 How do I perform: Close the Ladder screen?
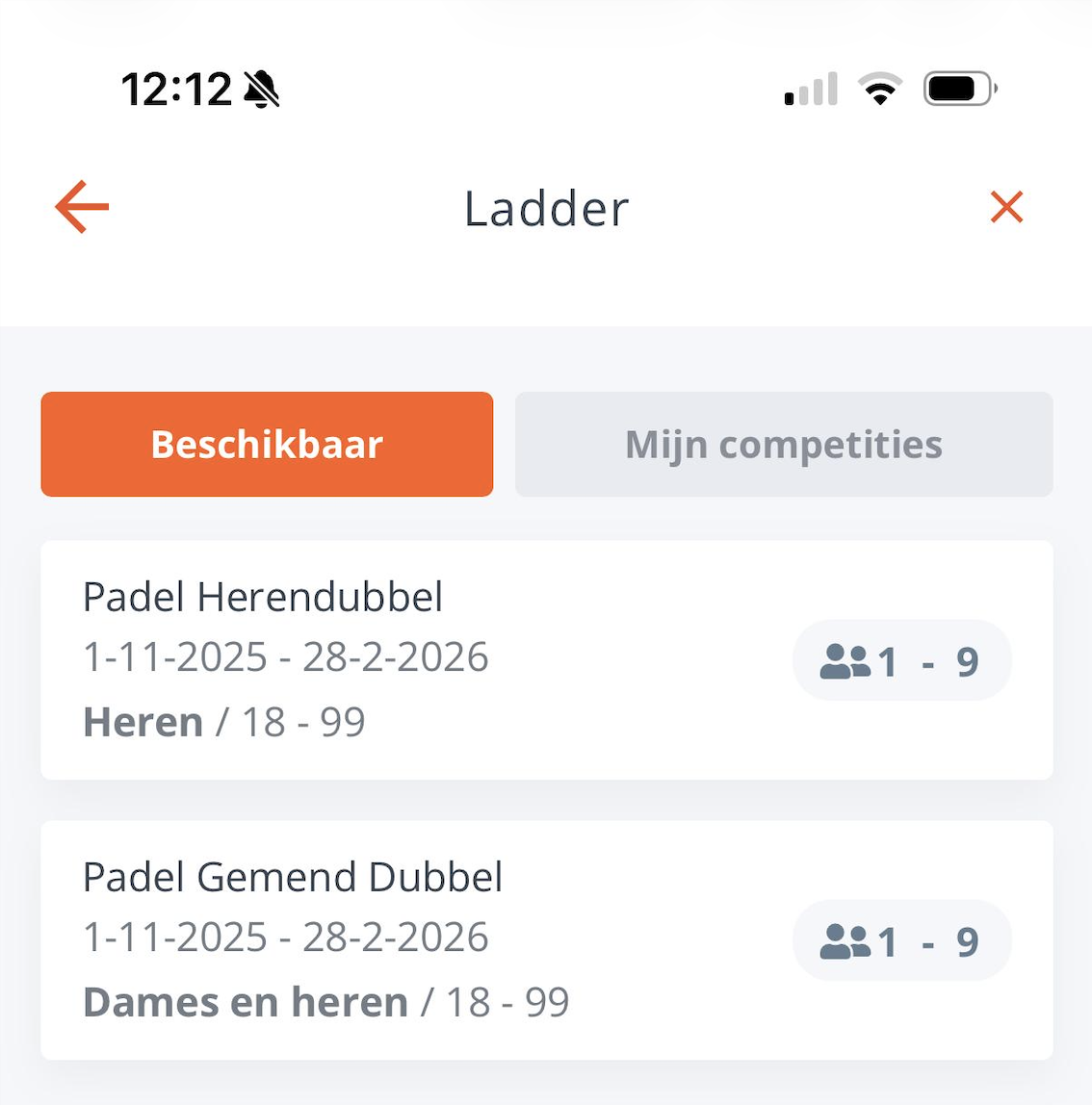[1006, 207]
